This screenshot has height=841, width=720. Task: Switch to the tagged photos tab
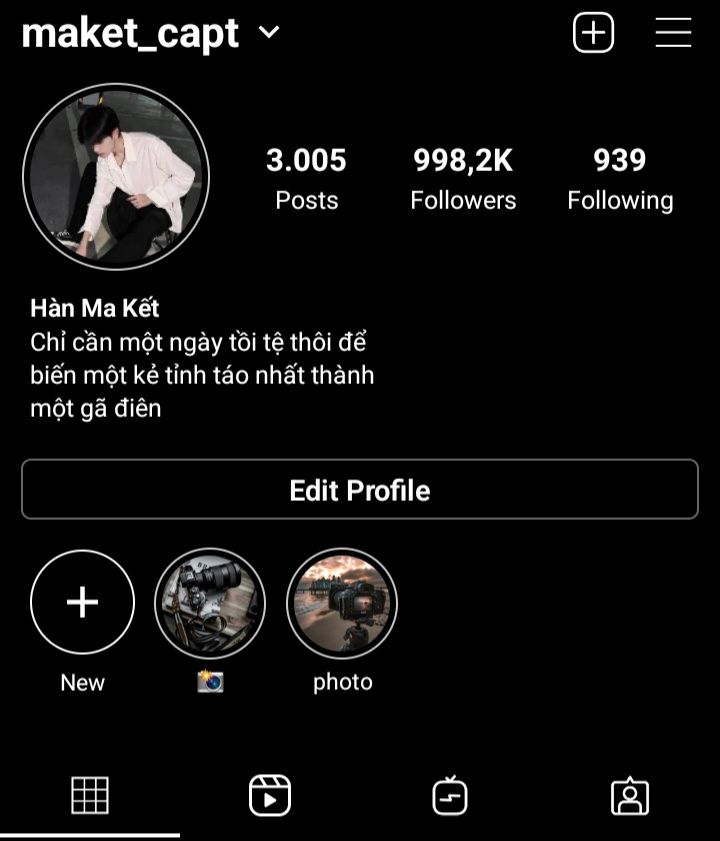point(630,796)
